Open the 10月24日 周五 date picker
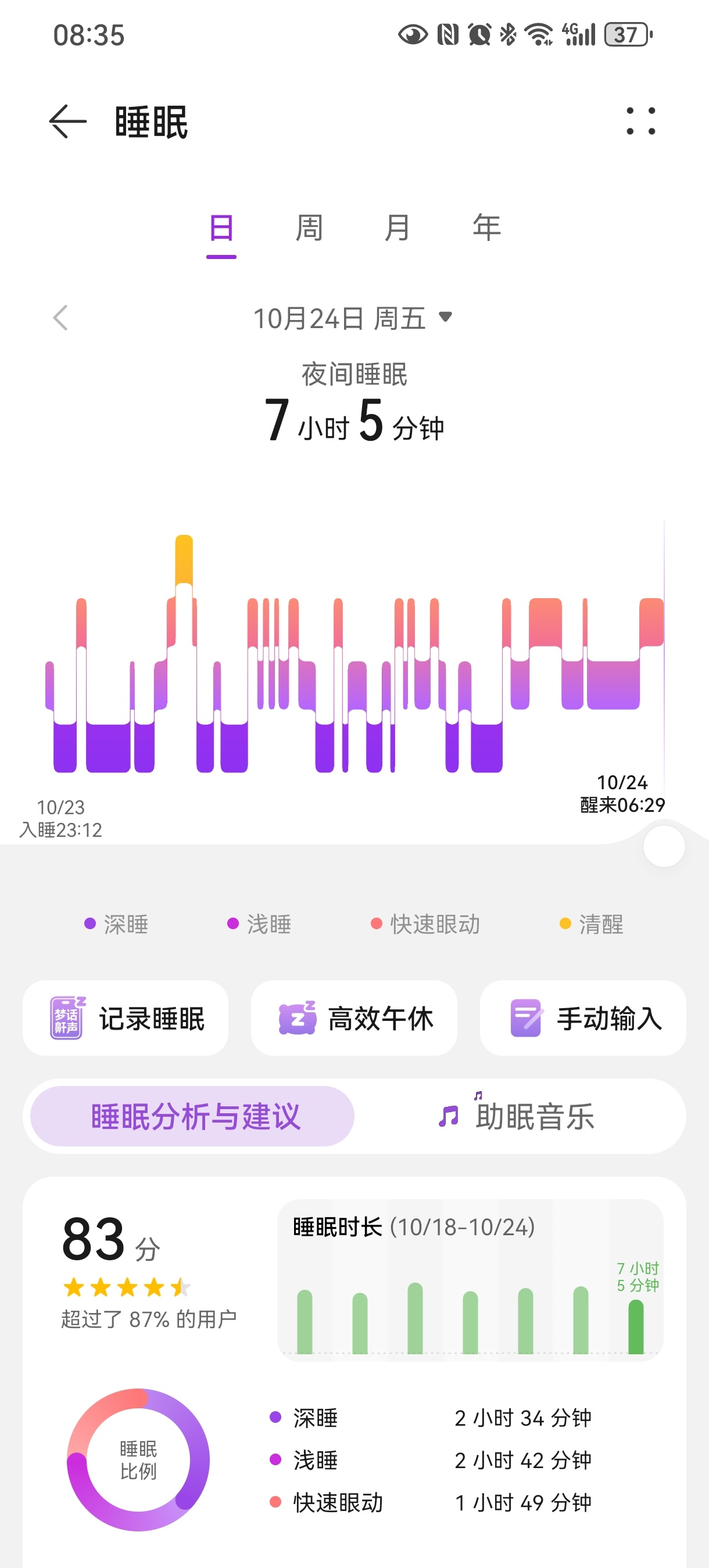709x1568 pixels. tap(353, 318)
